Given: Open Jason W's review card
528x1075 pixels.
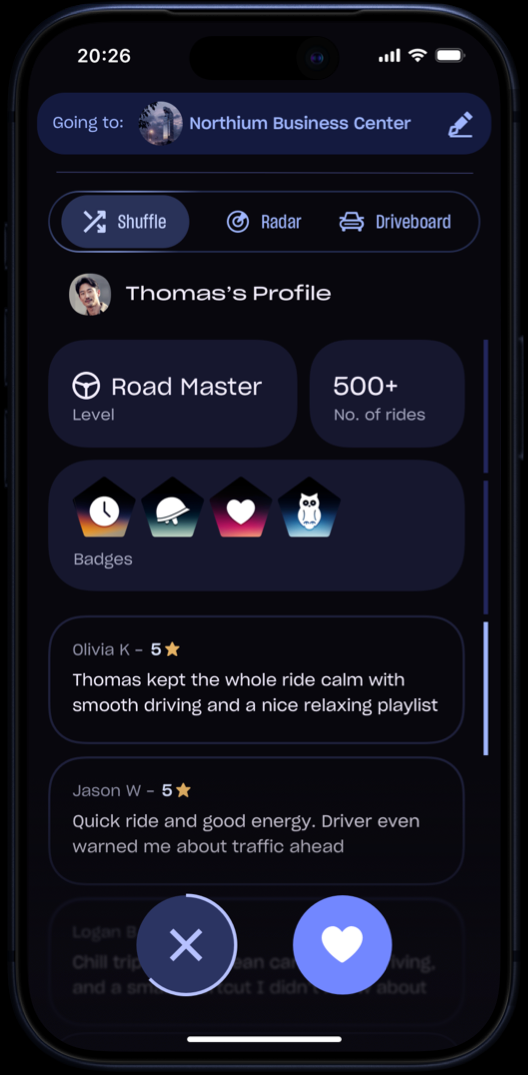Looking at the screenshot, I should 256,821.
